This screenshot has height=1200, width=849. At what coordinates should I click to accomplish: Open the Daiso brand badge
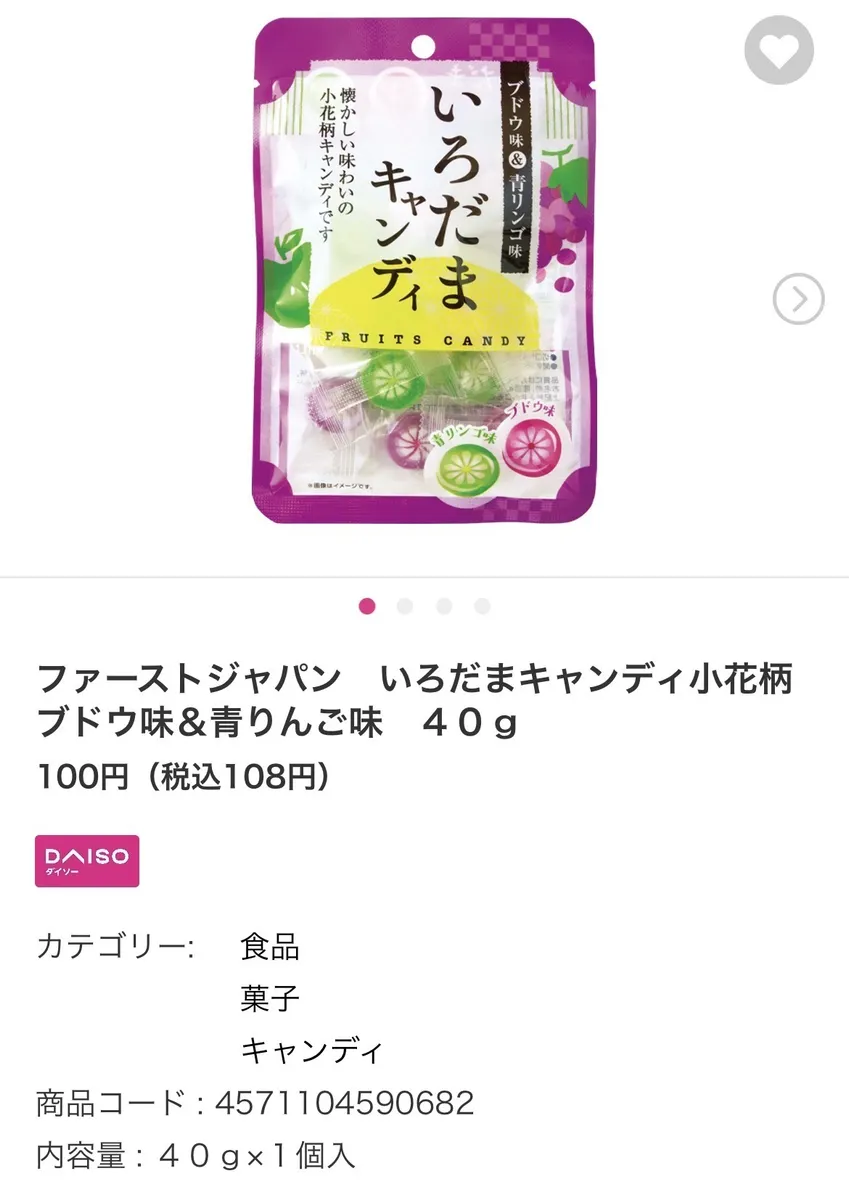87,861
